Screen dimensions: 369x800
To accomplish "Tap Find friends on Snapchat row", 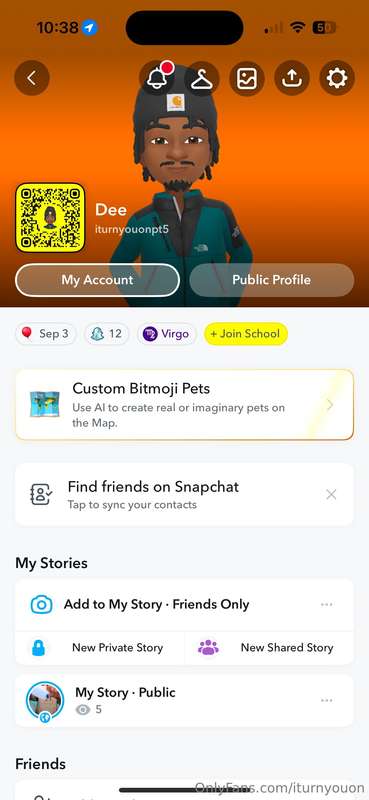I will pos(184,494).
